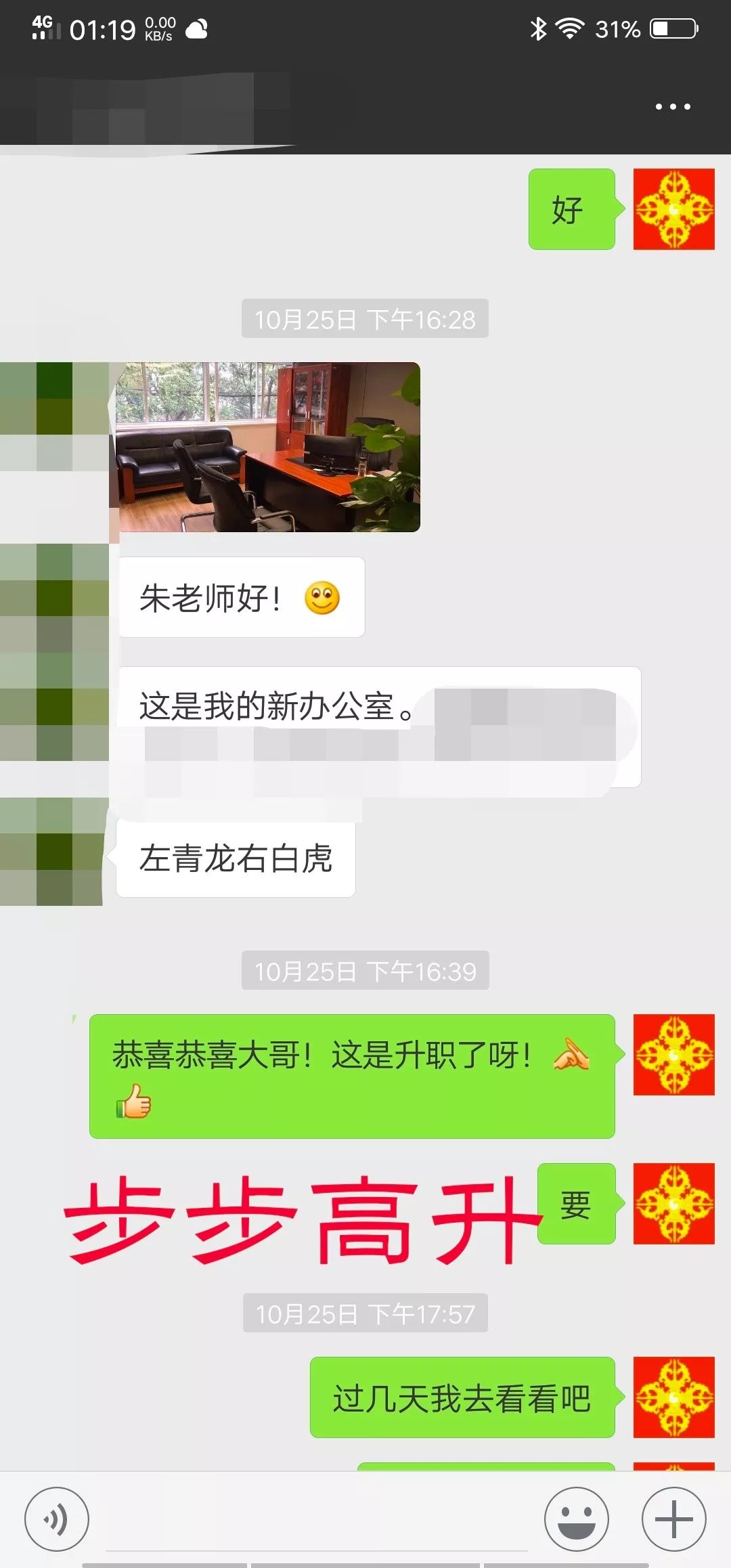
Task: Switch to voice message input
Action: 57,1519
